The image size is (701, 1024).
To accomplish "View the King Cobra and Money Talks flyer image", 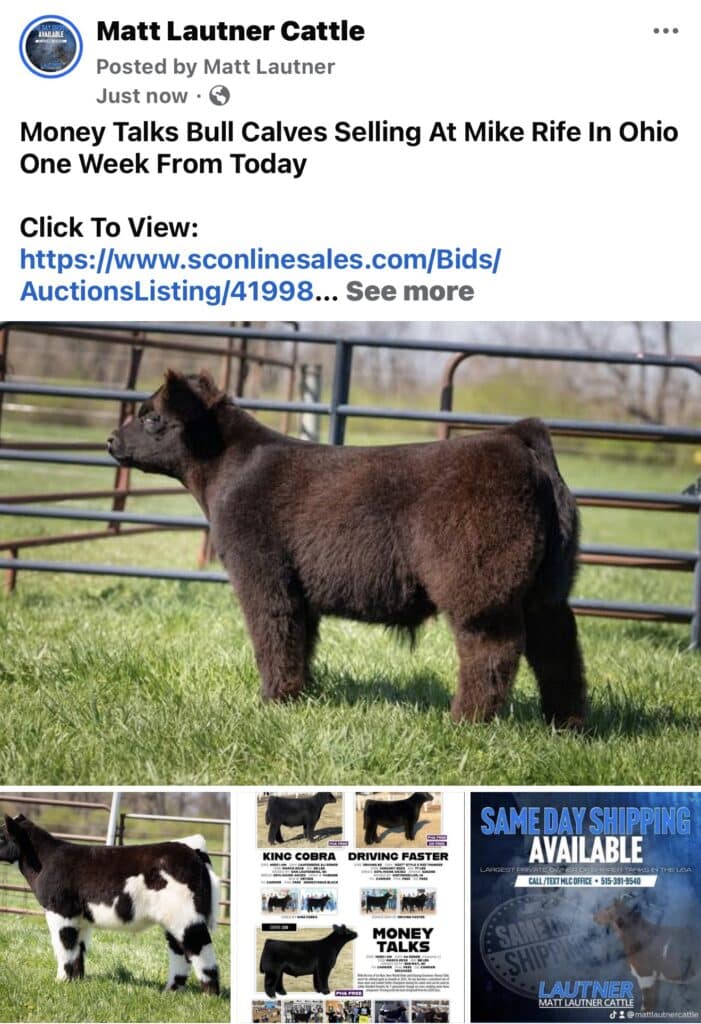I will [x=350, y=907].
